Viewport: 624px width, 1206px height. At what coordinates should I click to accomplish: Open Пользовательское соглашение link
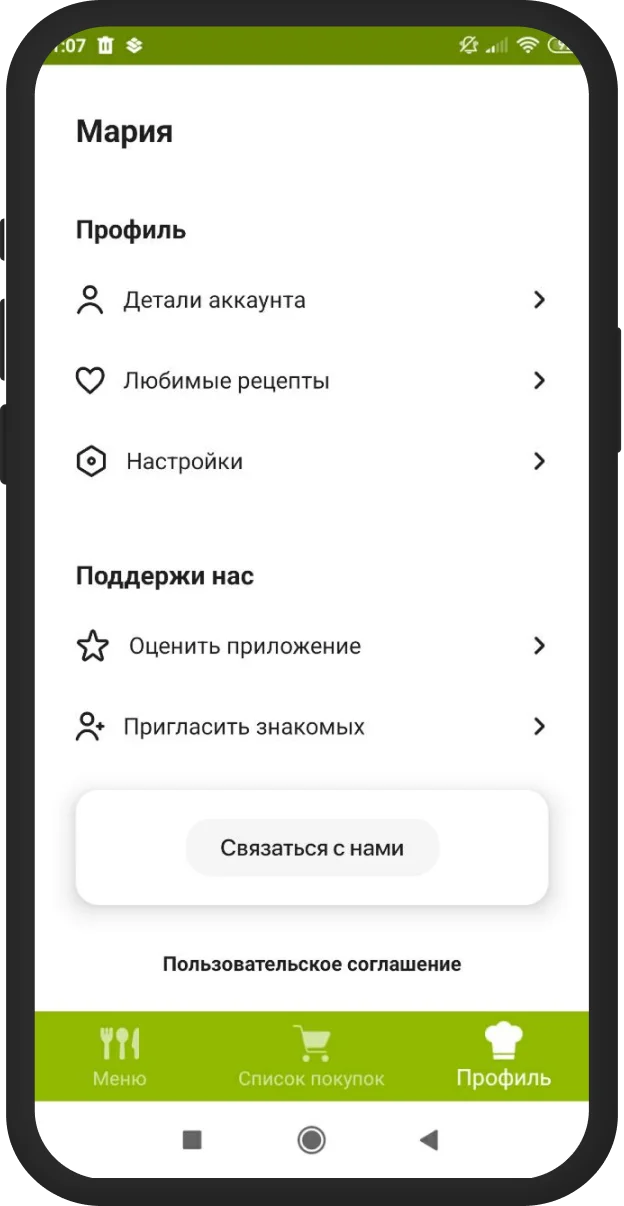pos(312,965)
